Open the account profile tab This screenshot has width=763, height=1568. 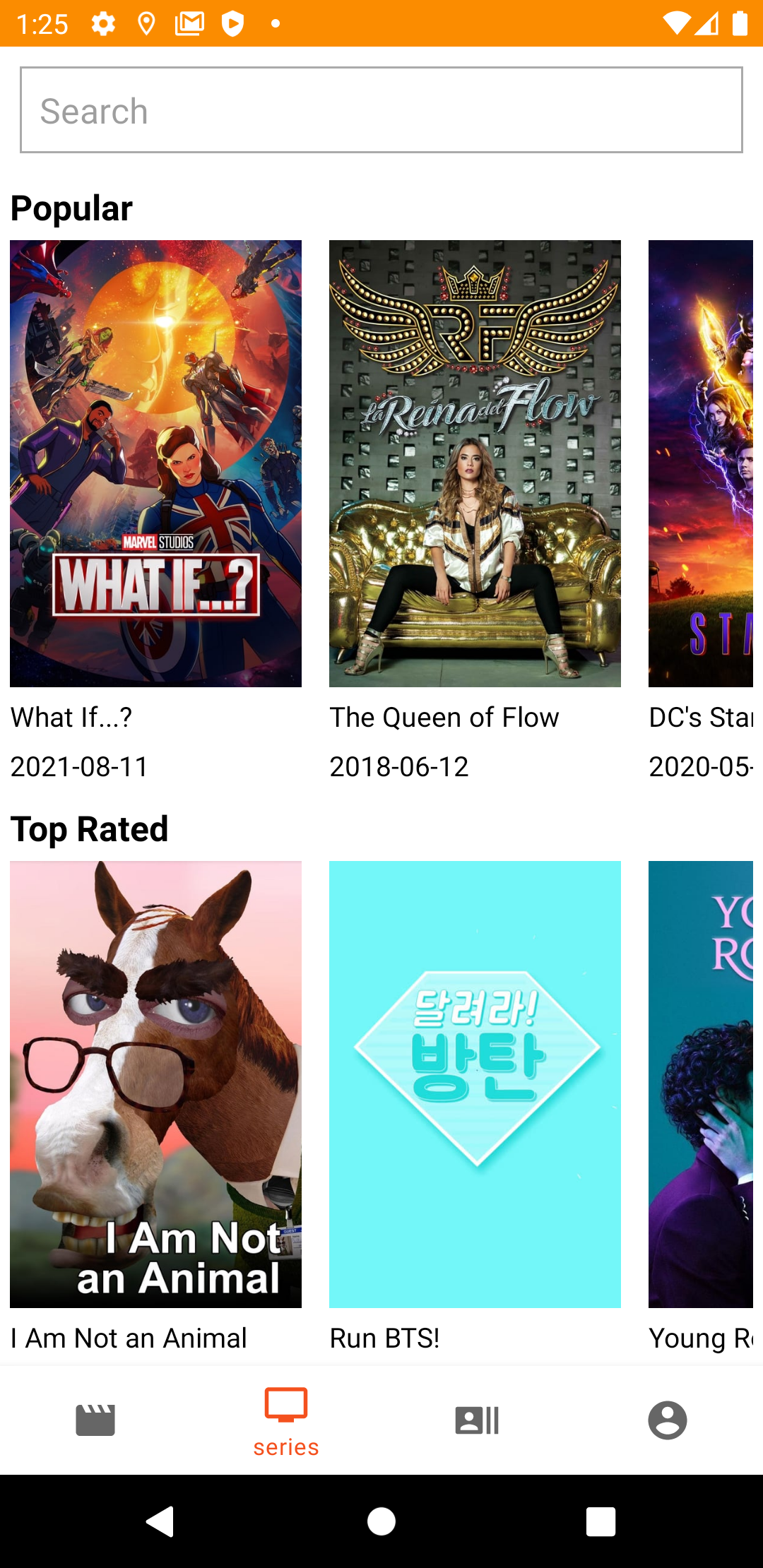coord(668,1420)
